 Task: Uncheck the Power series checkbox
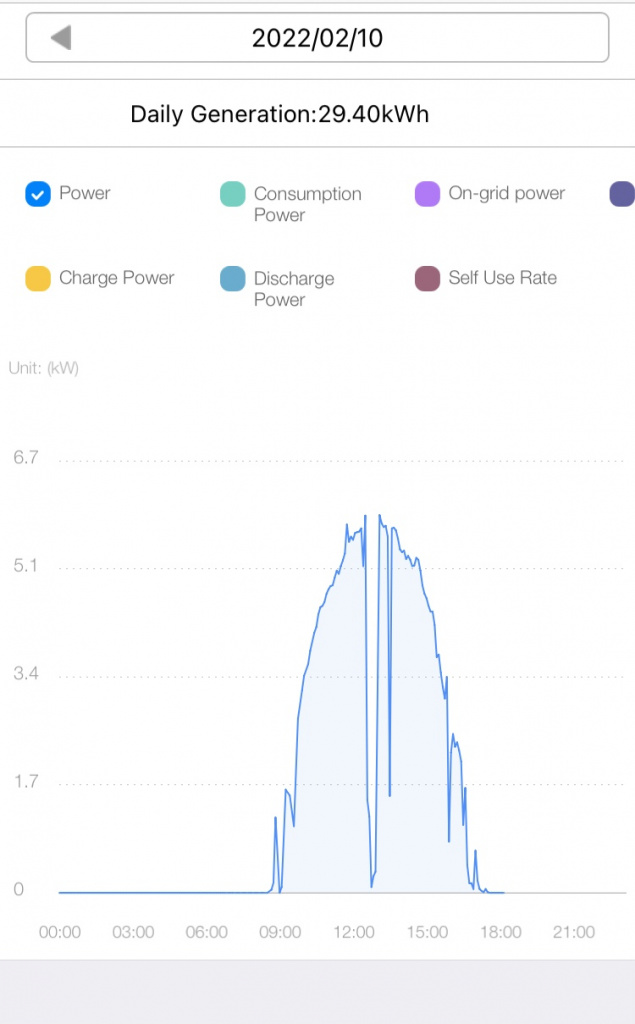click(x=38, y=194)
